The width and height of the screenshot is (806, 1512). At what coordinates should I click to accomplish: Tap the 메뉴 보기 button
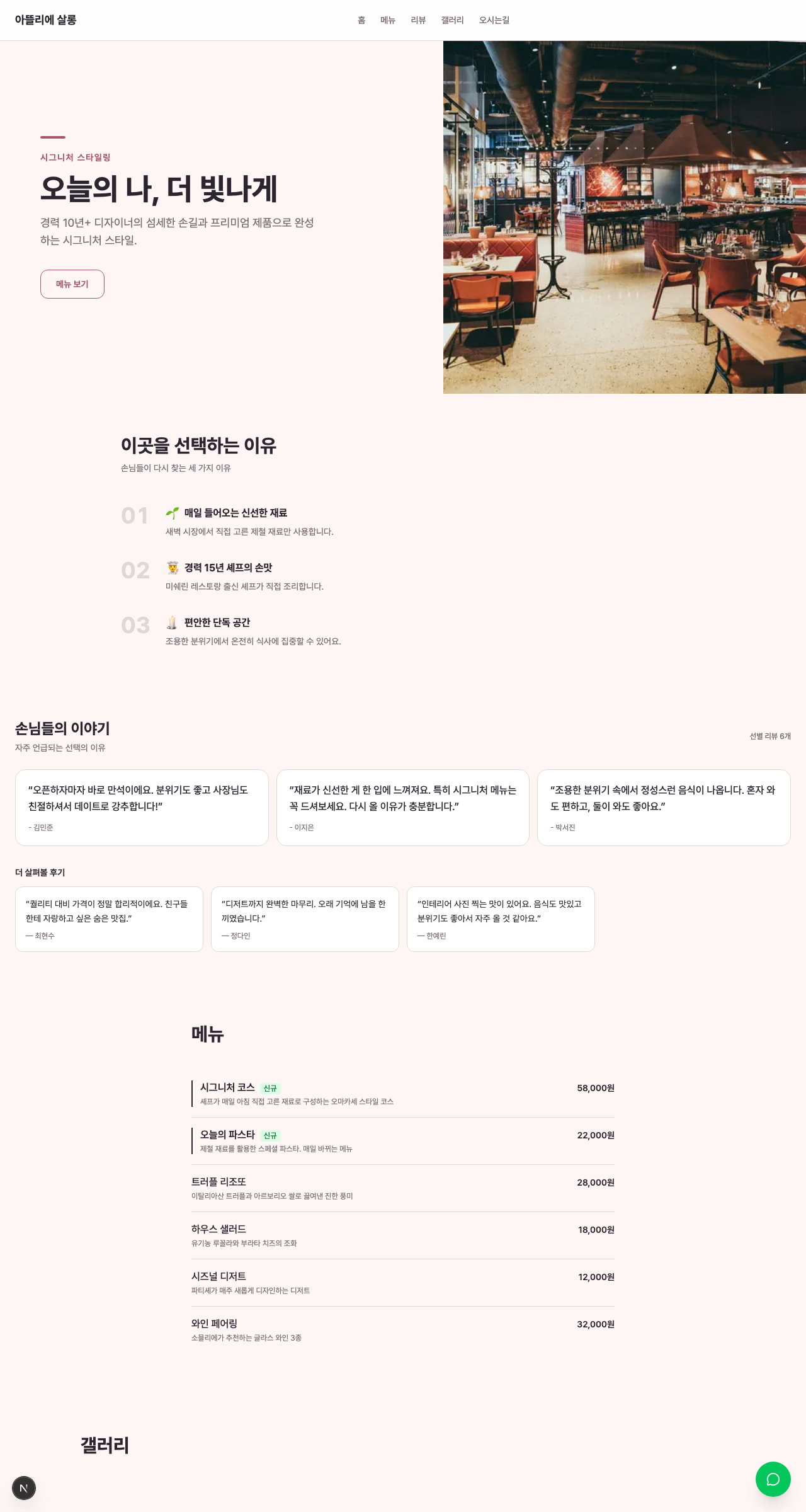tap(72, 284)
